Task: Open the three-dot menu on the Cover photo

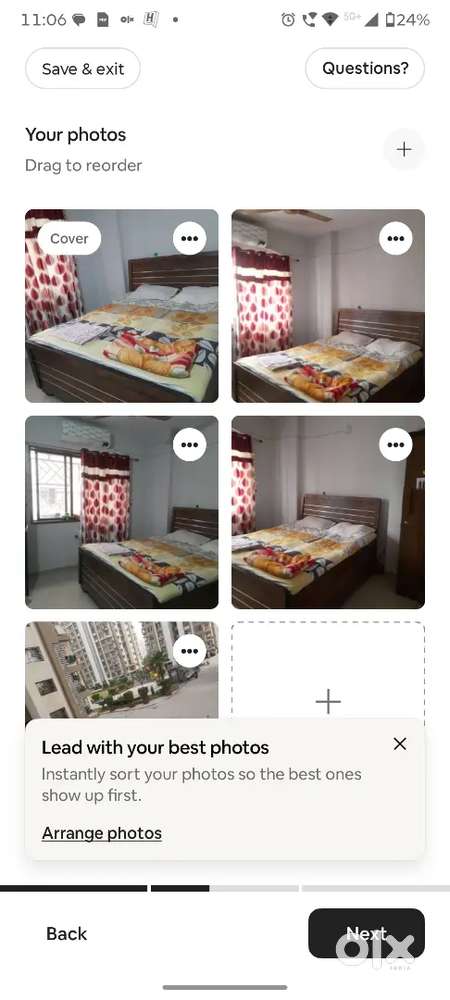Action: click(189, 239)
